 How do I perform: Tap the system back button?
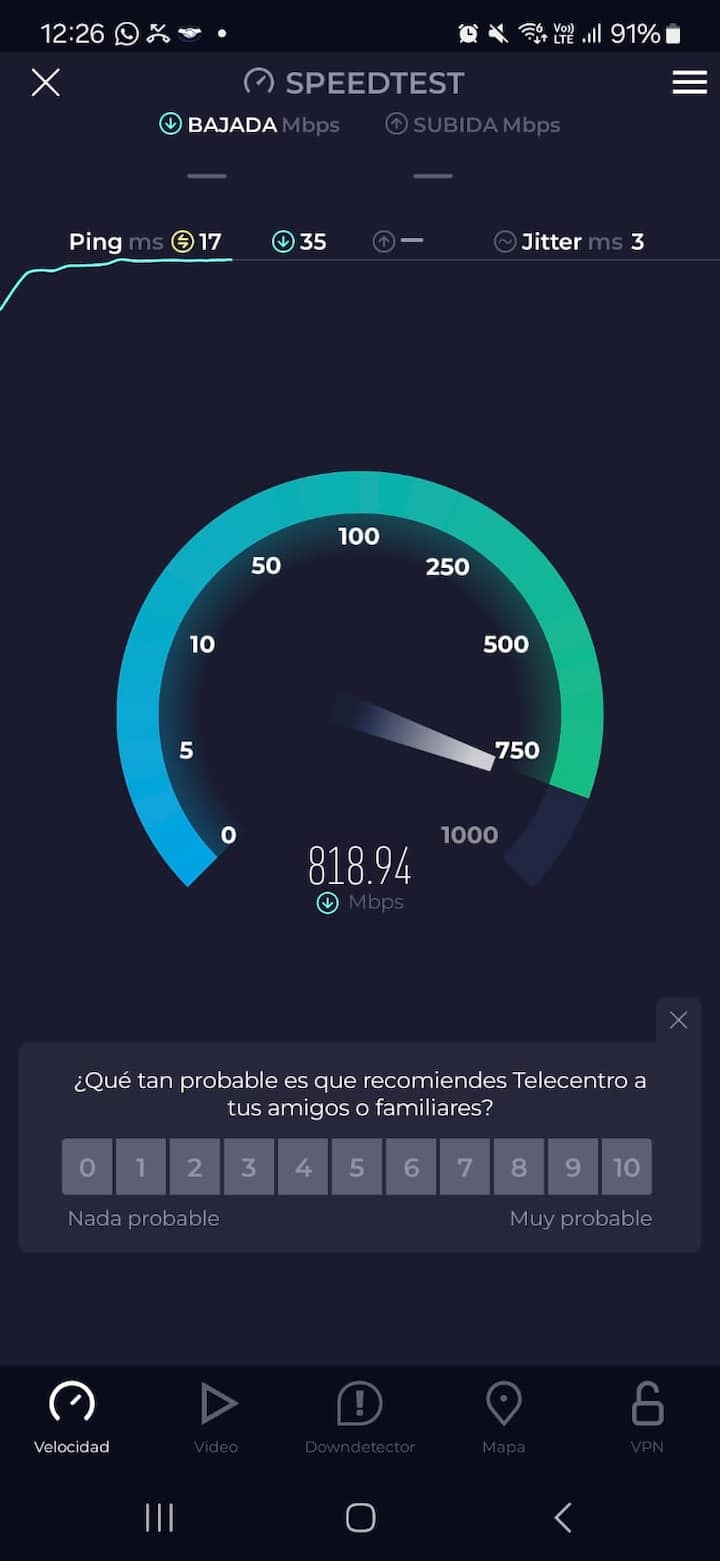pyautogui.click(x=563, y=1517)
